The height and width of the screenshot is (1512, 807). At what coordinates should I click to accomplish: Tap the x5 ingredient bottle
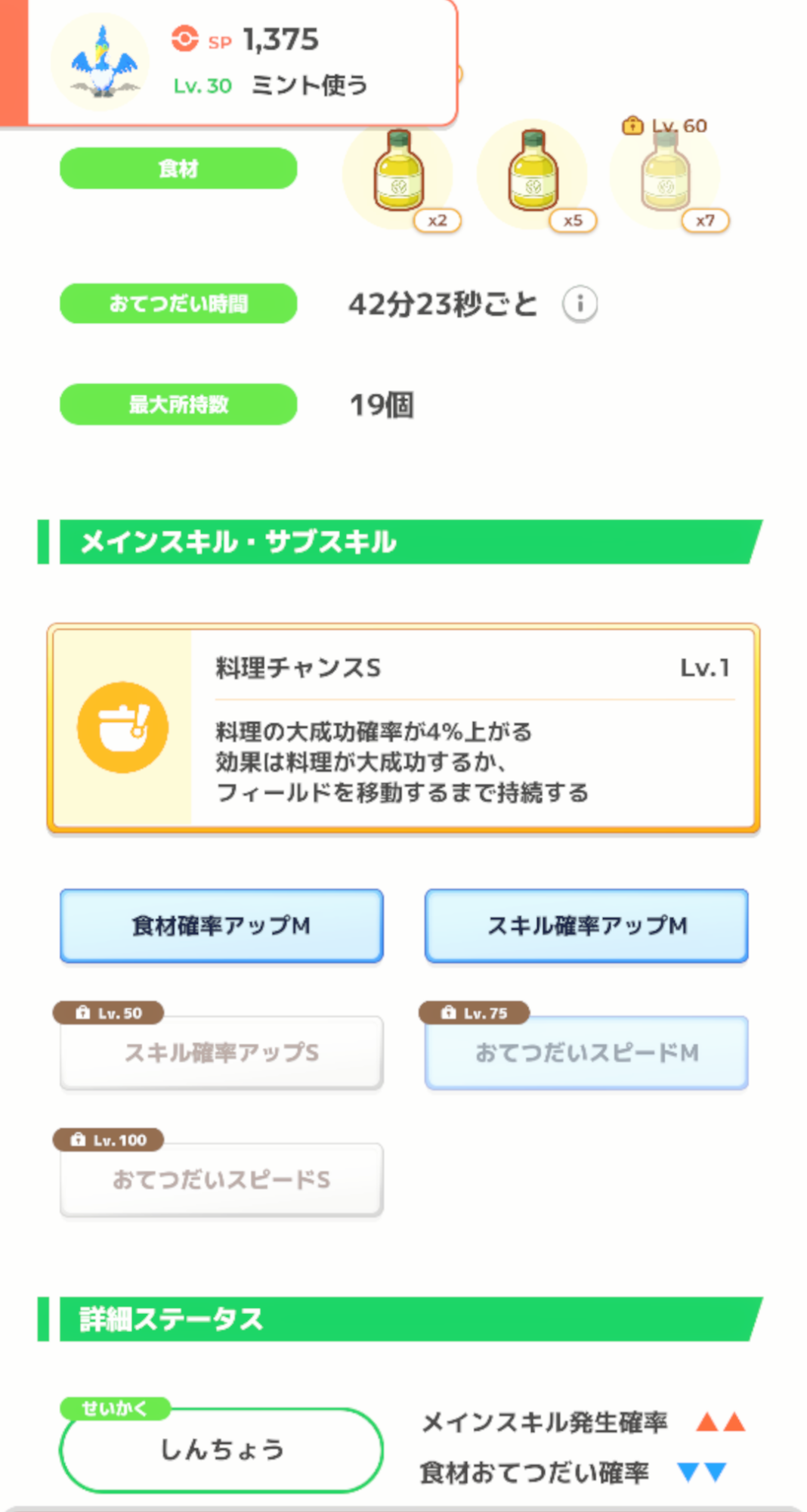click(x=533, y=174)
